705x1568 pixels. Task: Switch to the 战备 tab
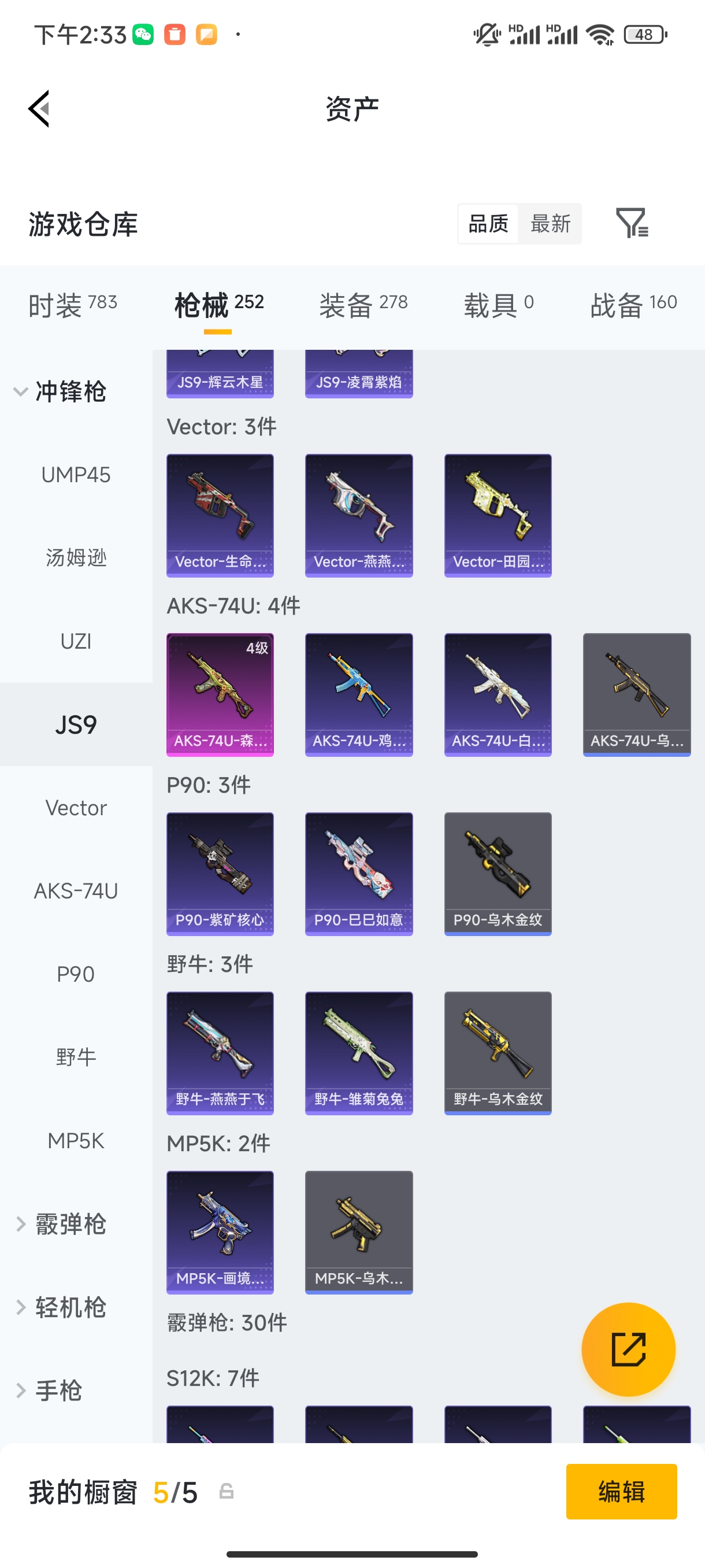click(633, 304)
